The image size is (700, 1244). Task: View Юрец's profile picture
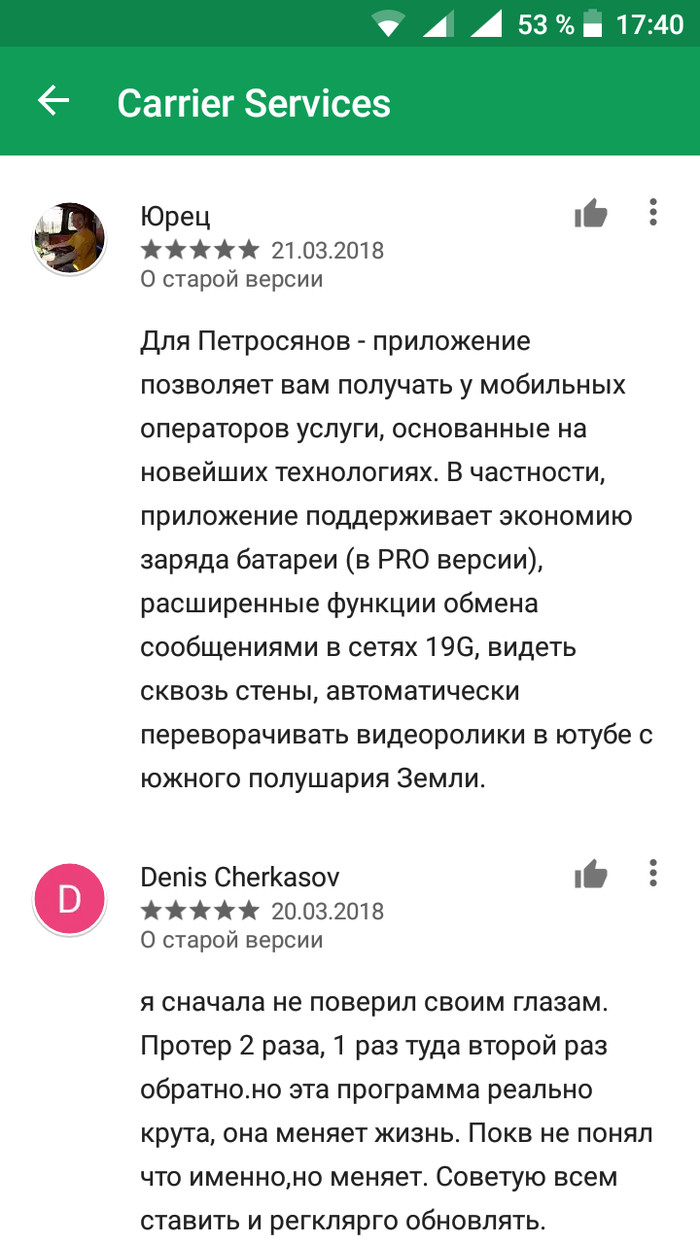[x=70, y=238]
